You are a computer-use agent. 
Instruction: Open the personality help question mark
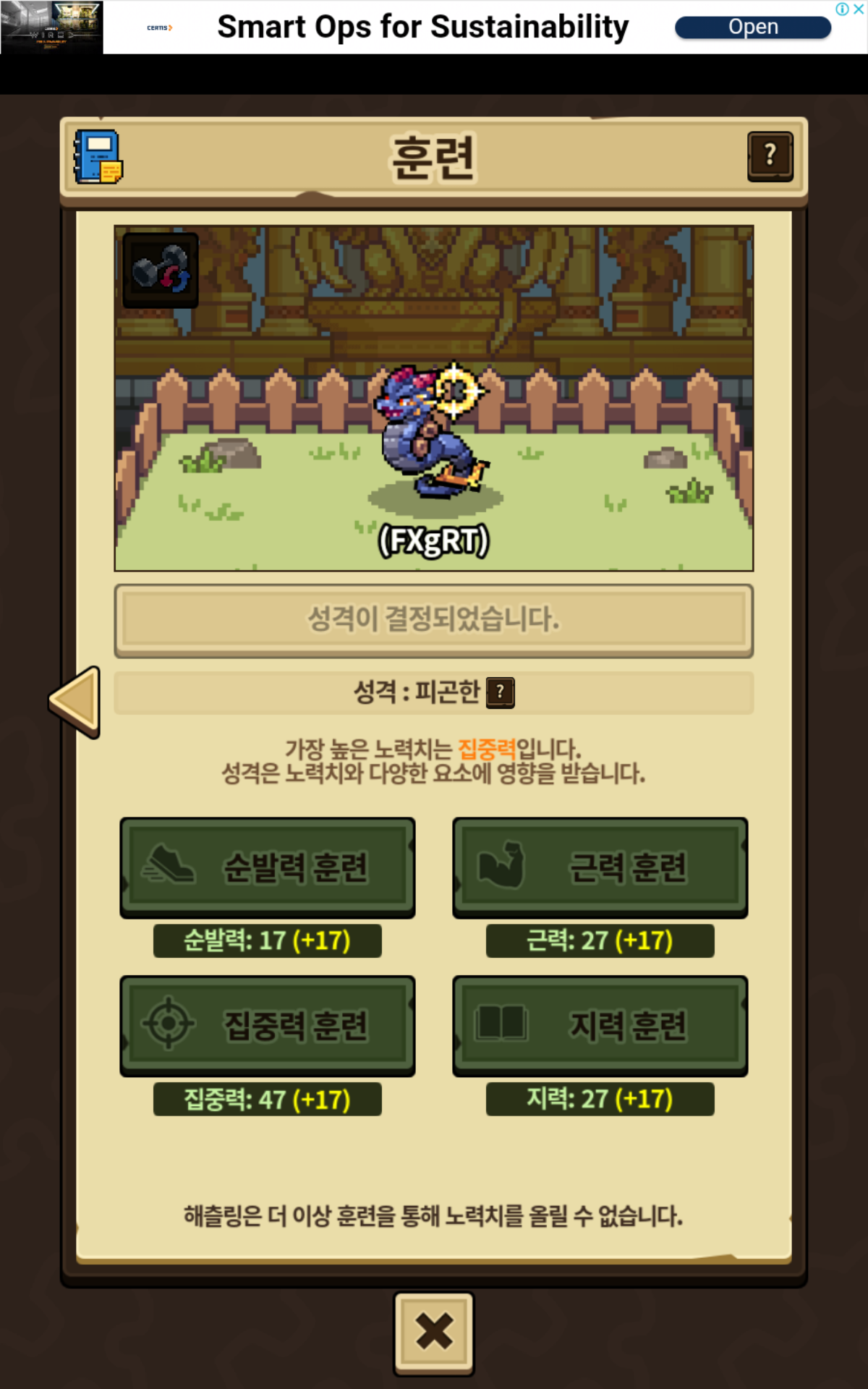click(x=501, y=692)
